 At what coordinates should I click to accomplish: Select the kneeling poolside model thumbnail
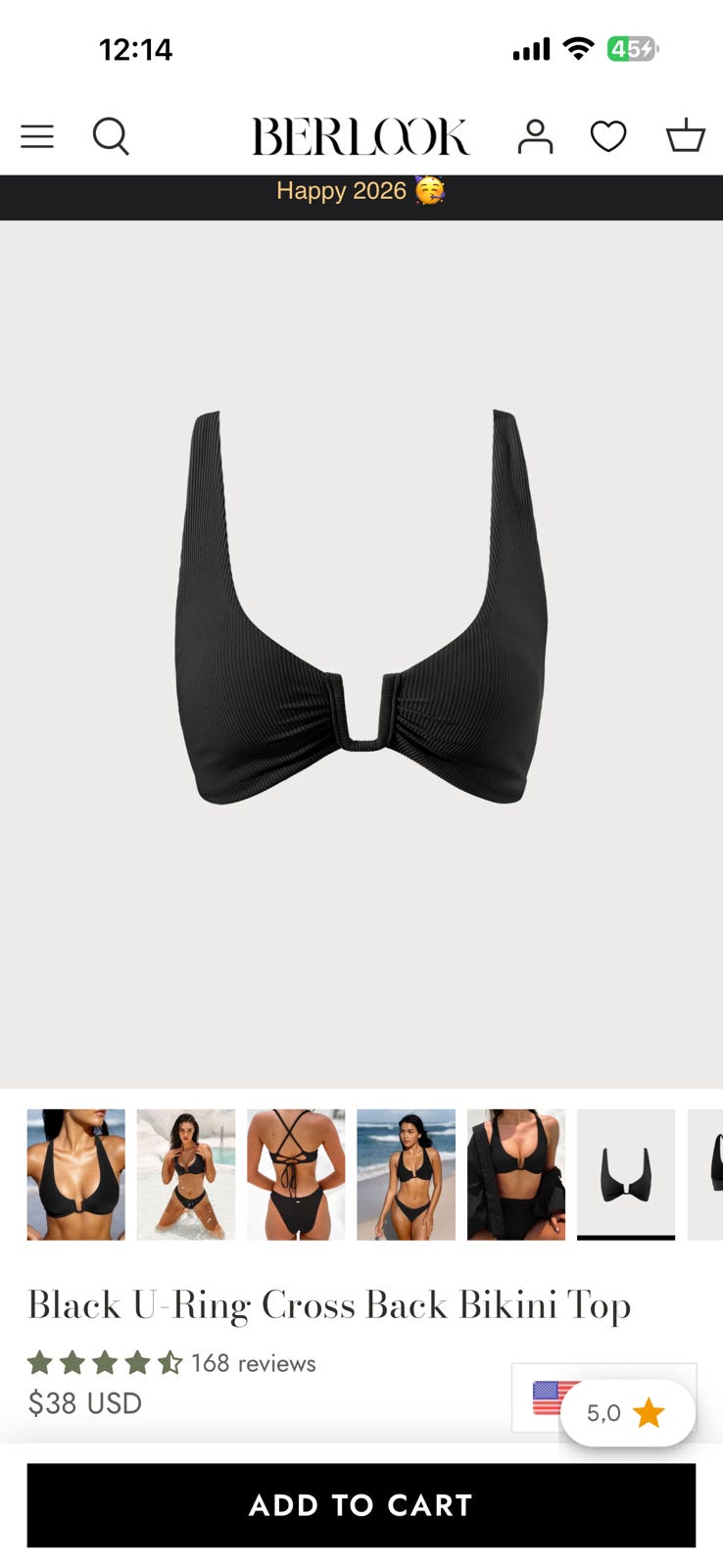pos(186,1174)
